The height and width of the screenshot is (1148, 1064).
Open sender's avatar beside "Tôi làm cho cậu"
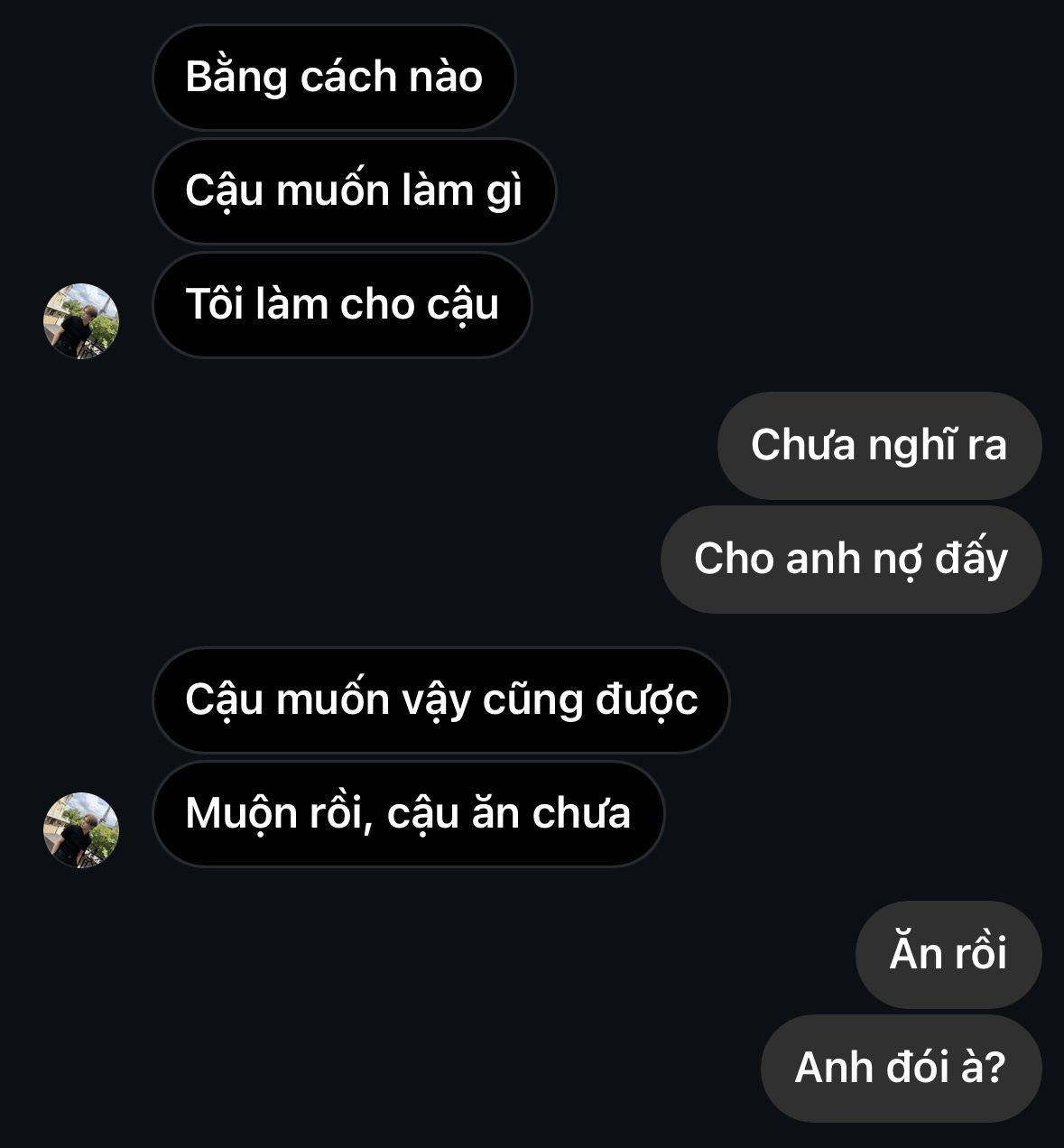tap(81, 321)
